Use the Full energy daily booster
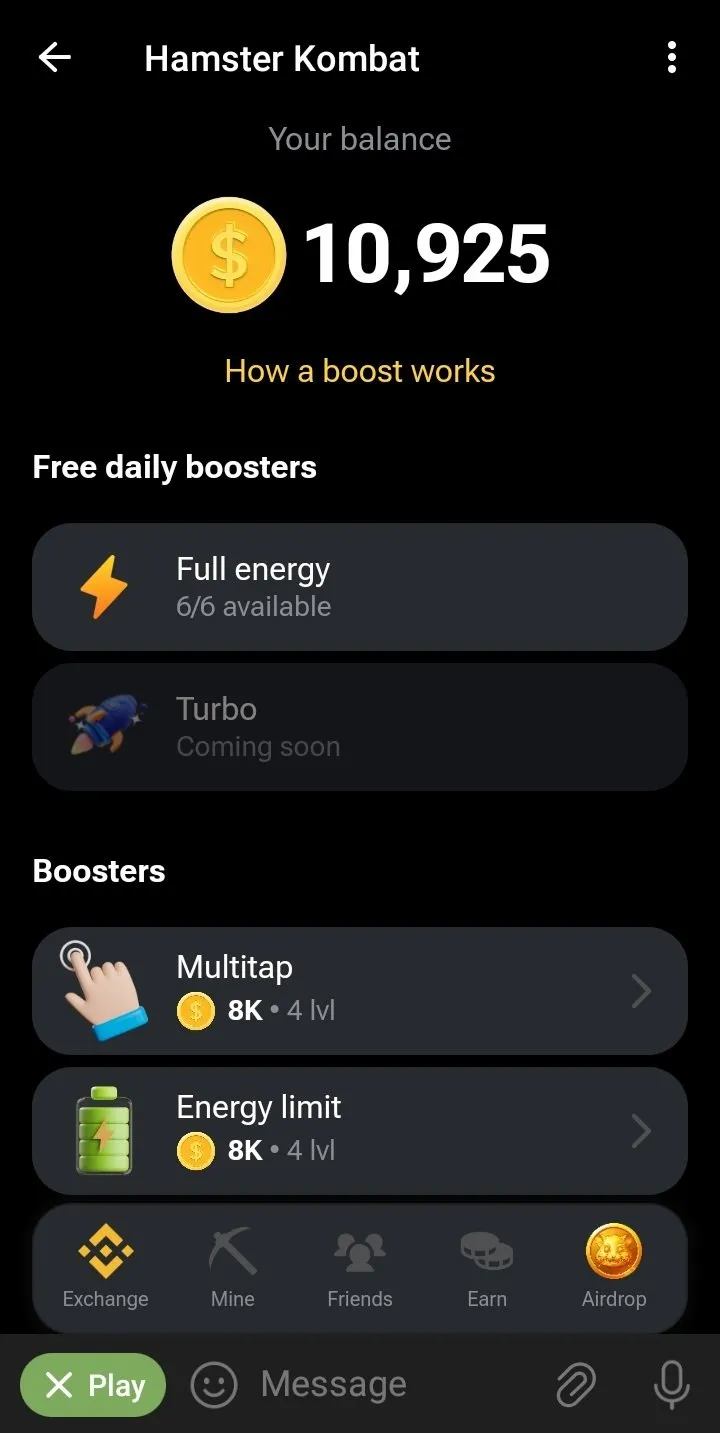 [360, 587]
